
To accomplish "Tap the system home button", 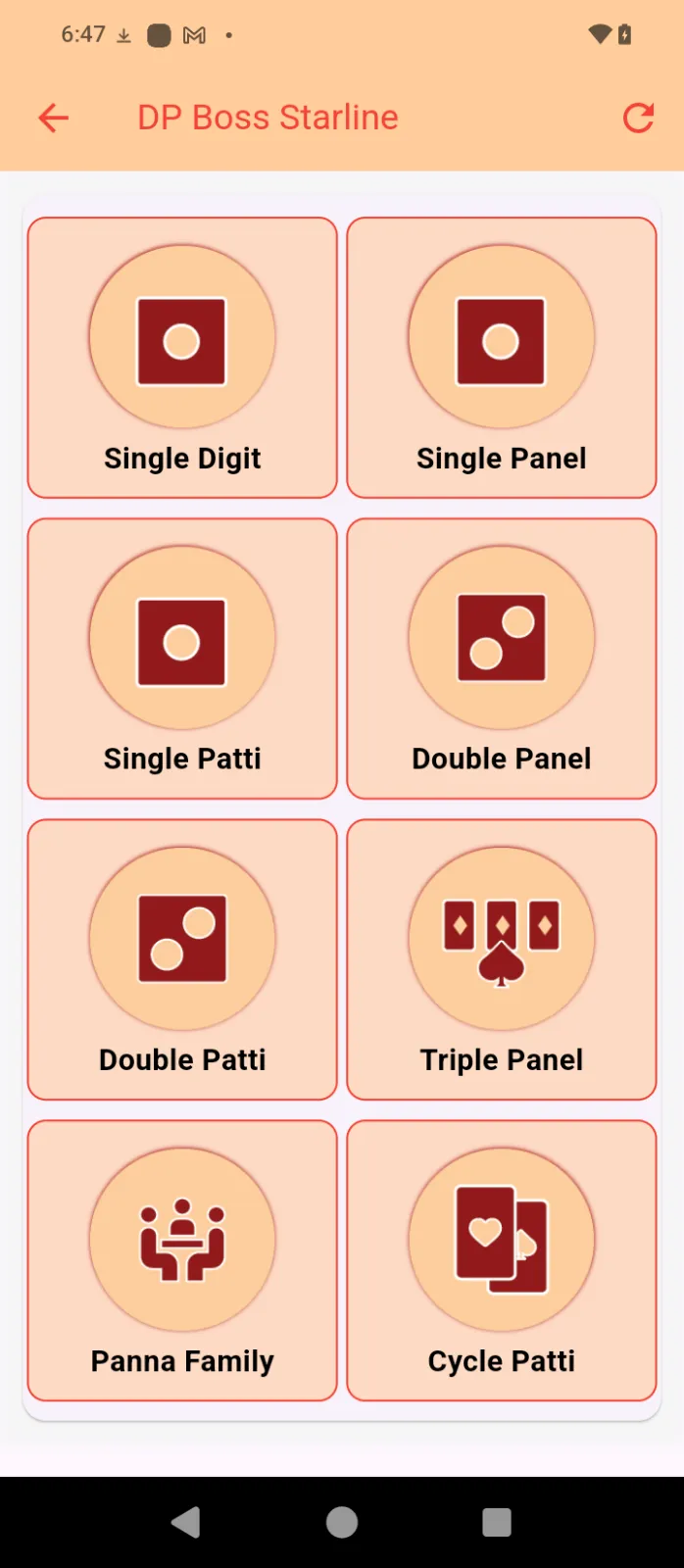I will click(x=342, y=1522).
